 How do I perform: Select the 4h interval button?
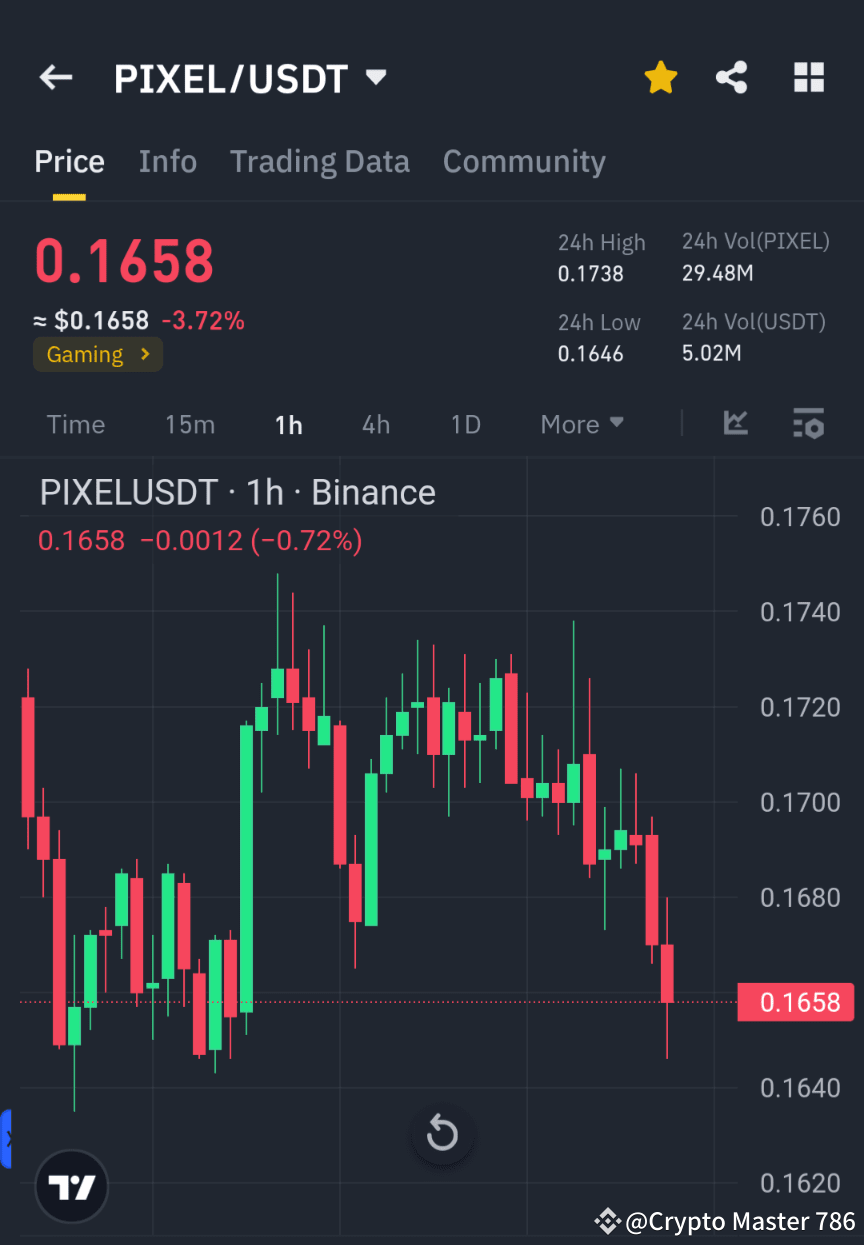point(375,424)
